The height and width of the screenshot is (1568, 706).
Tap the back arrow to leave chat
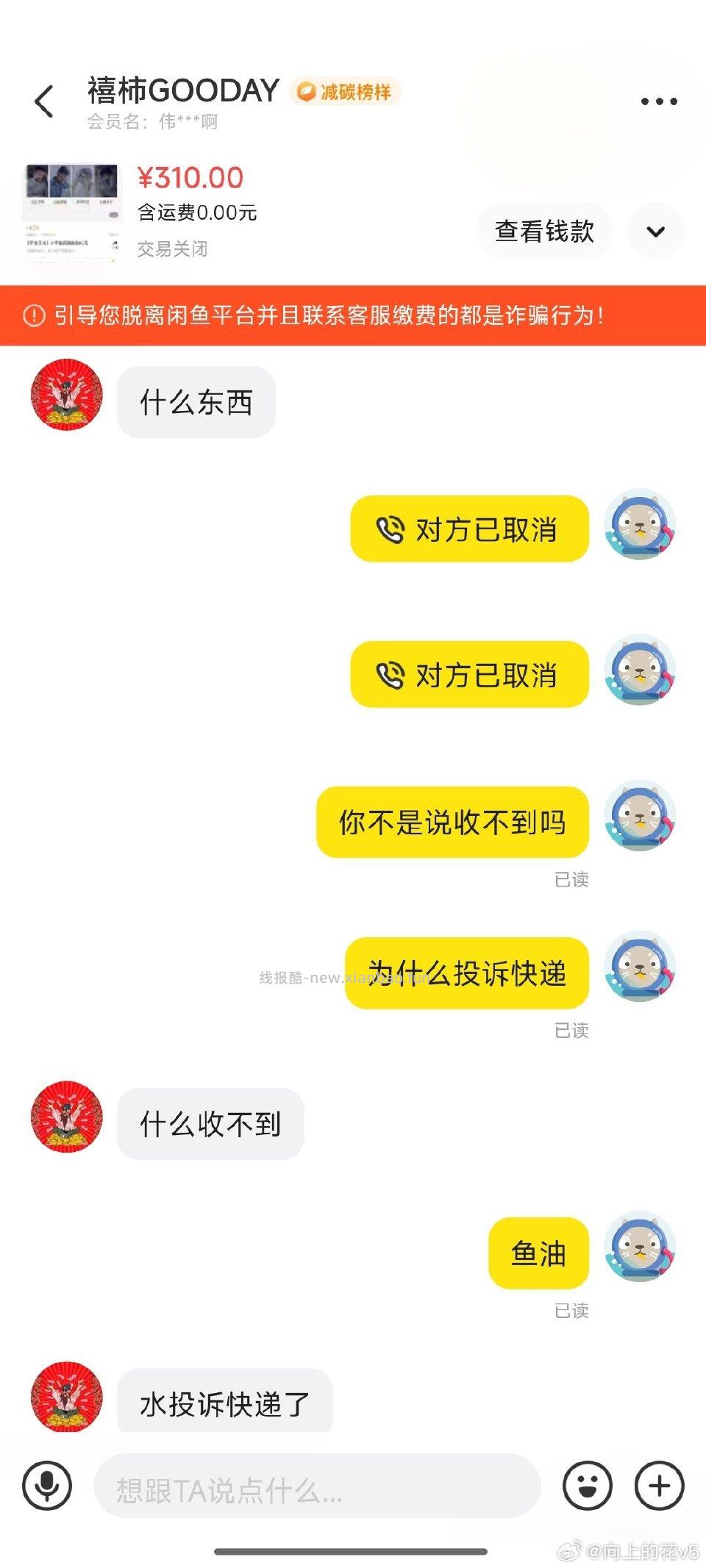click(x=44, y=100)
